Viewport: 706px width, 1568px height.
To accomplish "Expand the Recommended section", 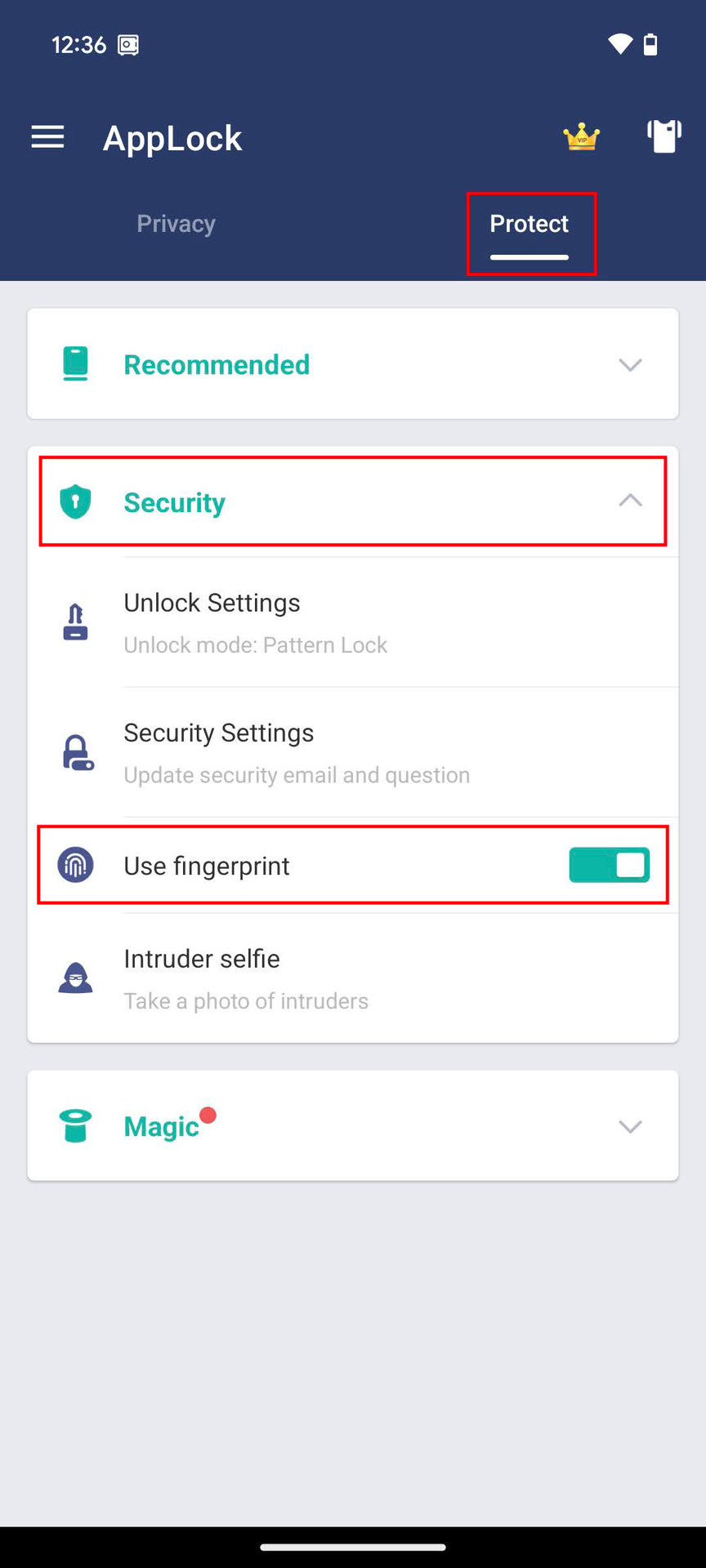I will 353,364.
